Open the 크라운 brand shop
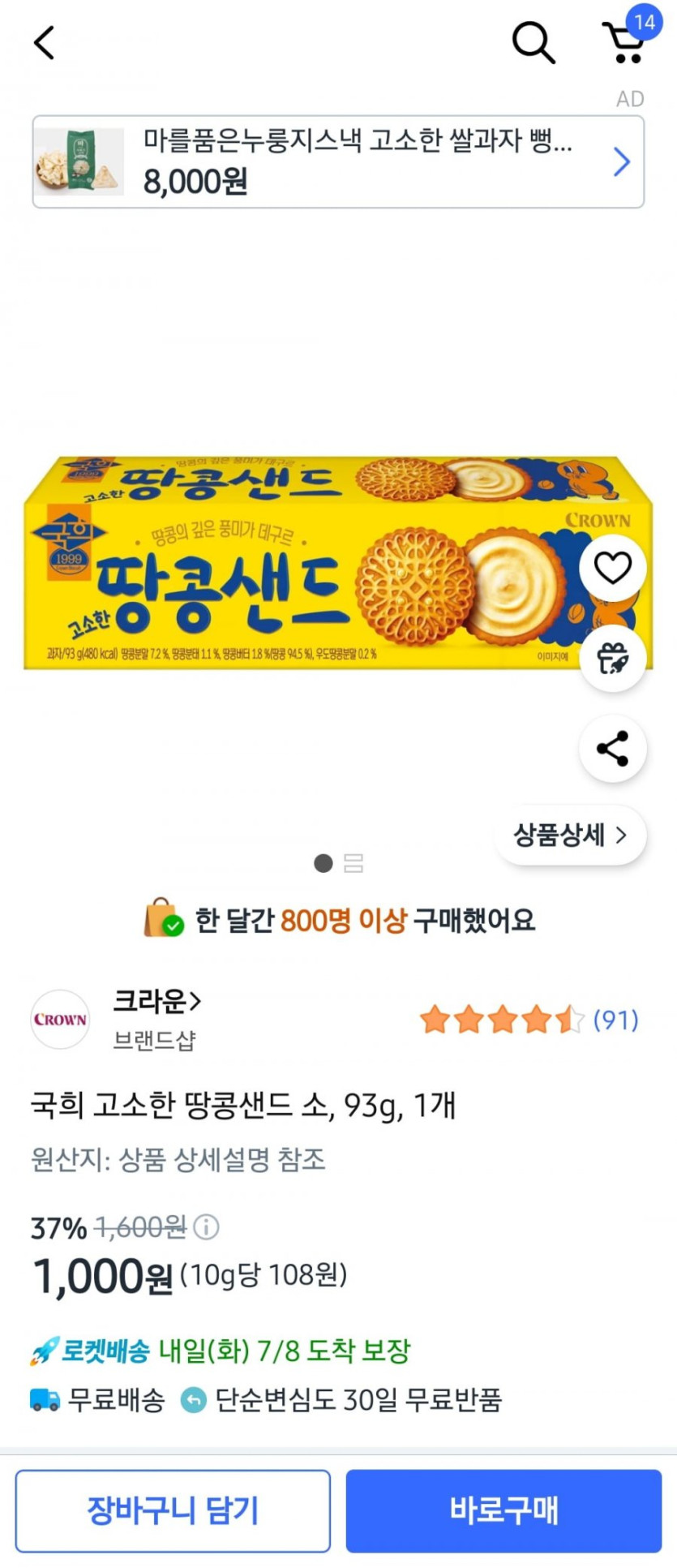This screenshot has height=1568, width=677. (x=156, y=1003)
